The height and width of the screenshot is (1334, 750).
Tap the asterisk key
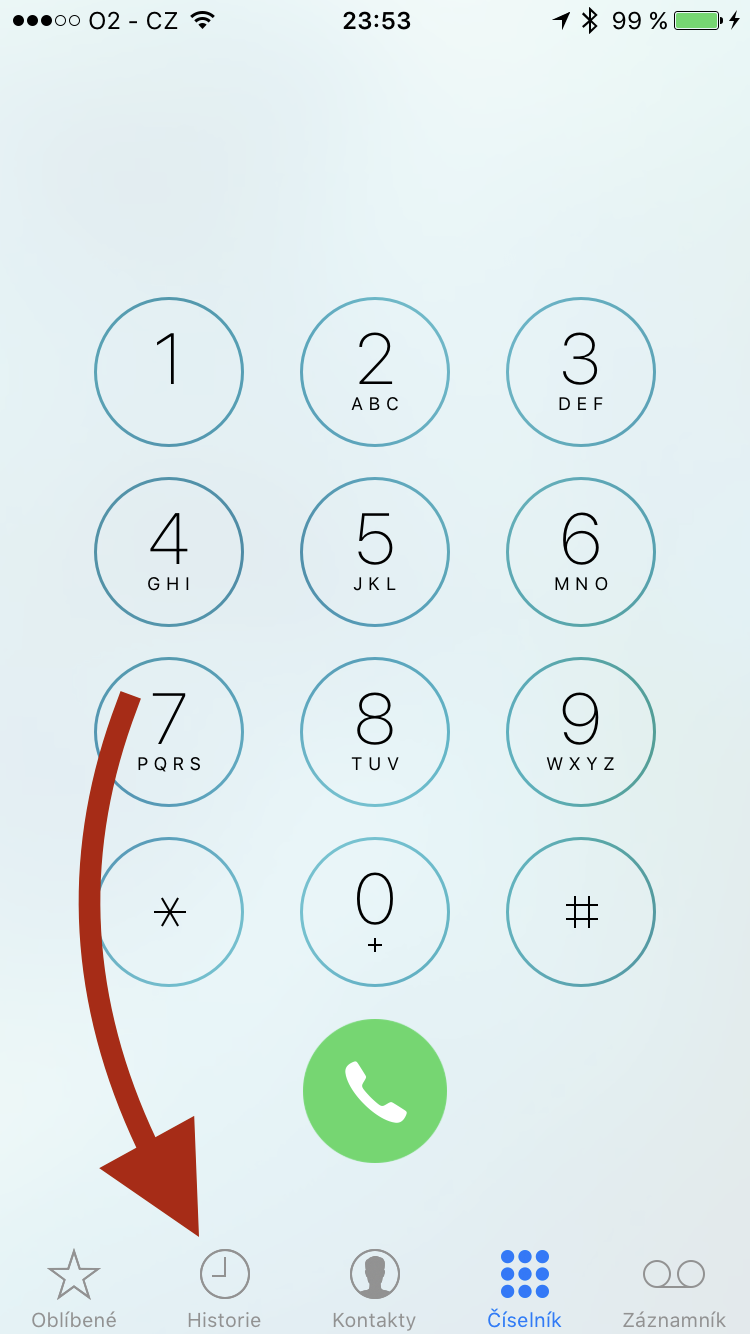click(169, 912)
